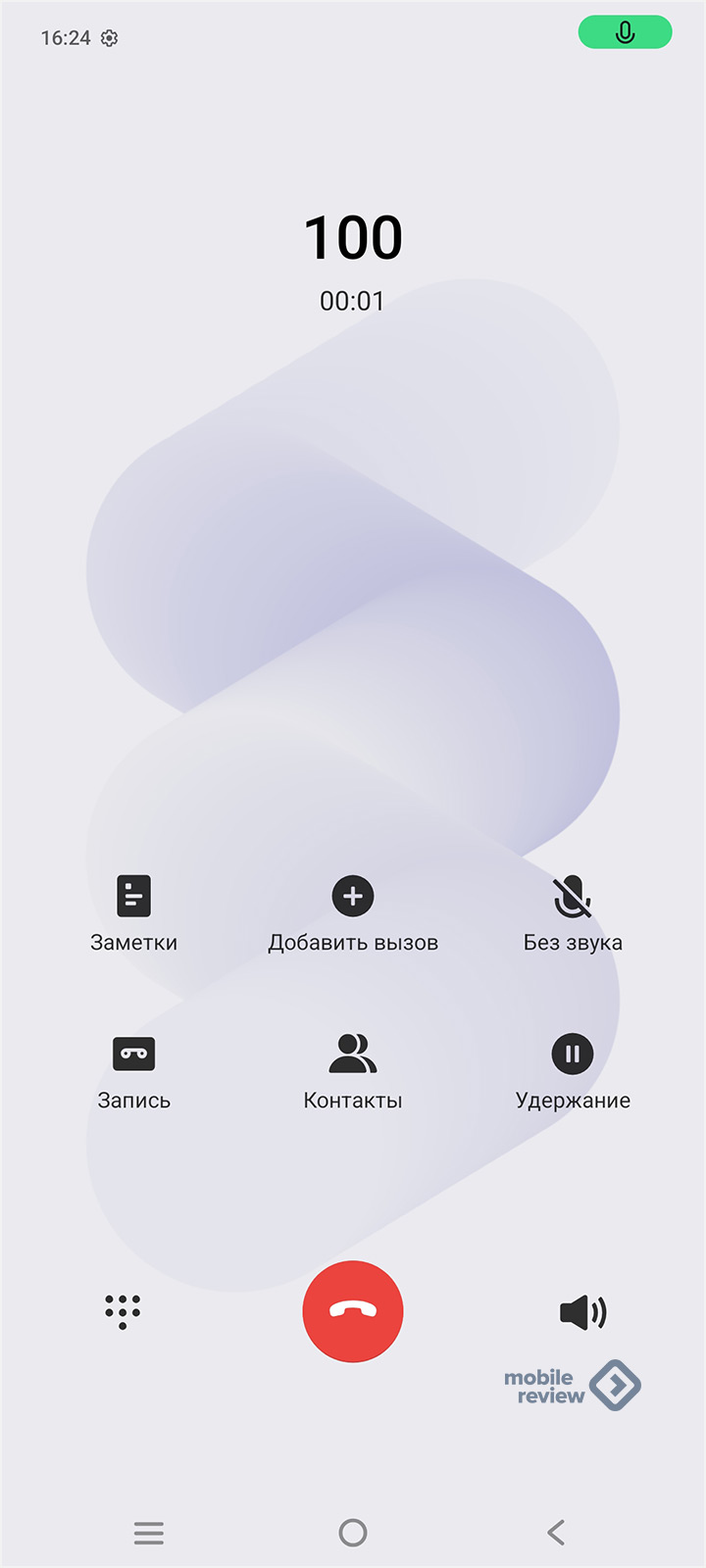End the call with the red button

pos(353,1311)
